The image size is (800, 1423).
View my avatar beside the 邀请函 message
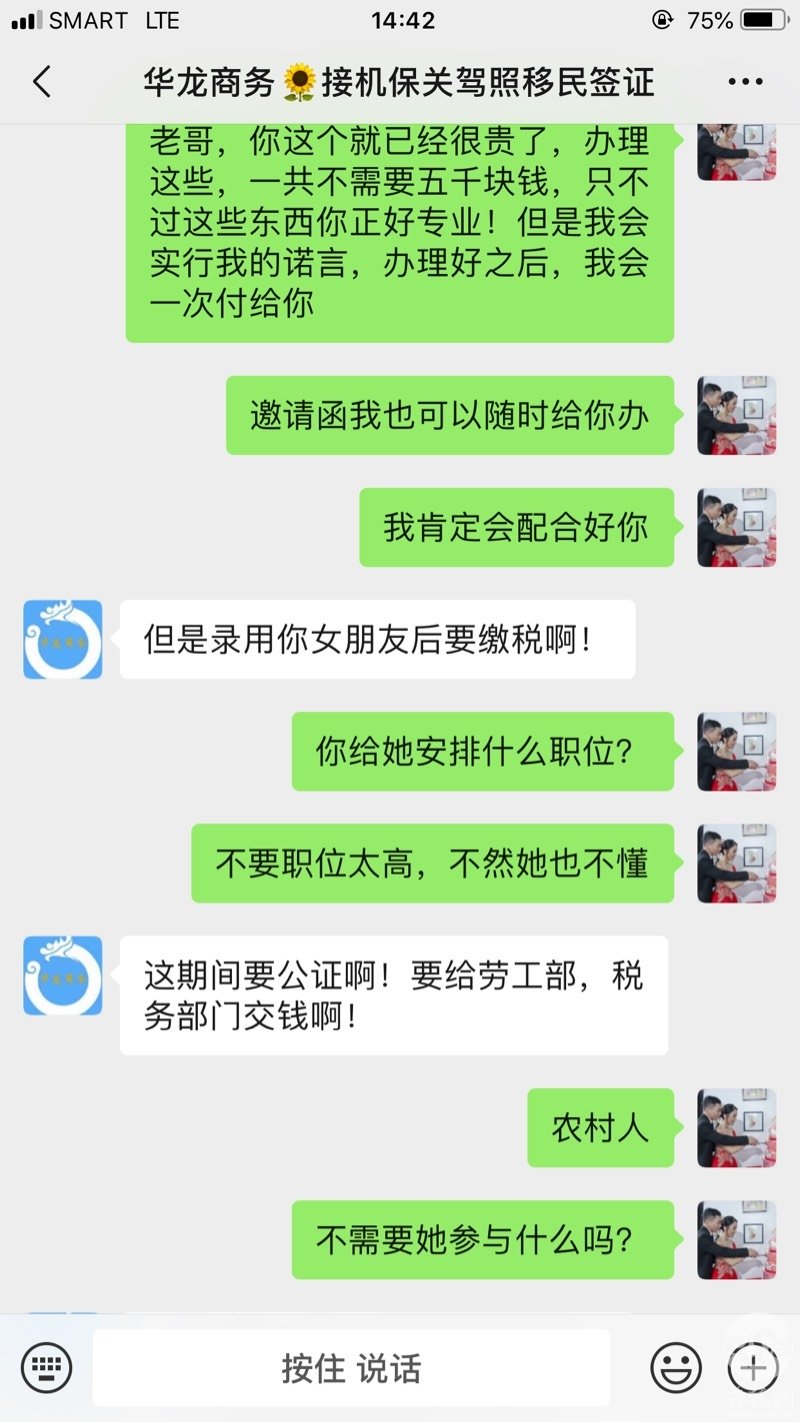[x=736, y=415]
